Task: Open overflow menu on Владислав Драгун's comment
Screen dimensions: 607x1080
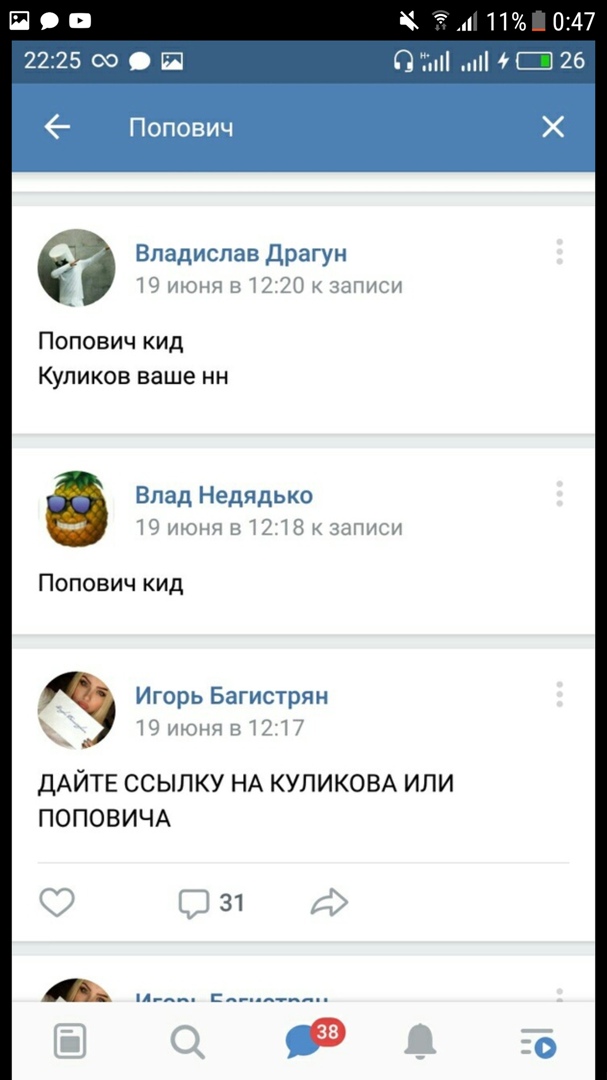Action: point(559,252)
